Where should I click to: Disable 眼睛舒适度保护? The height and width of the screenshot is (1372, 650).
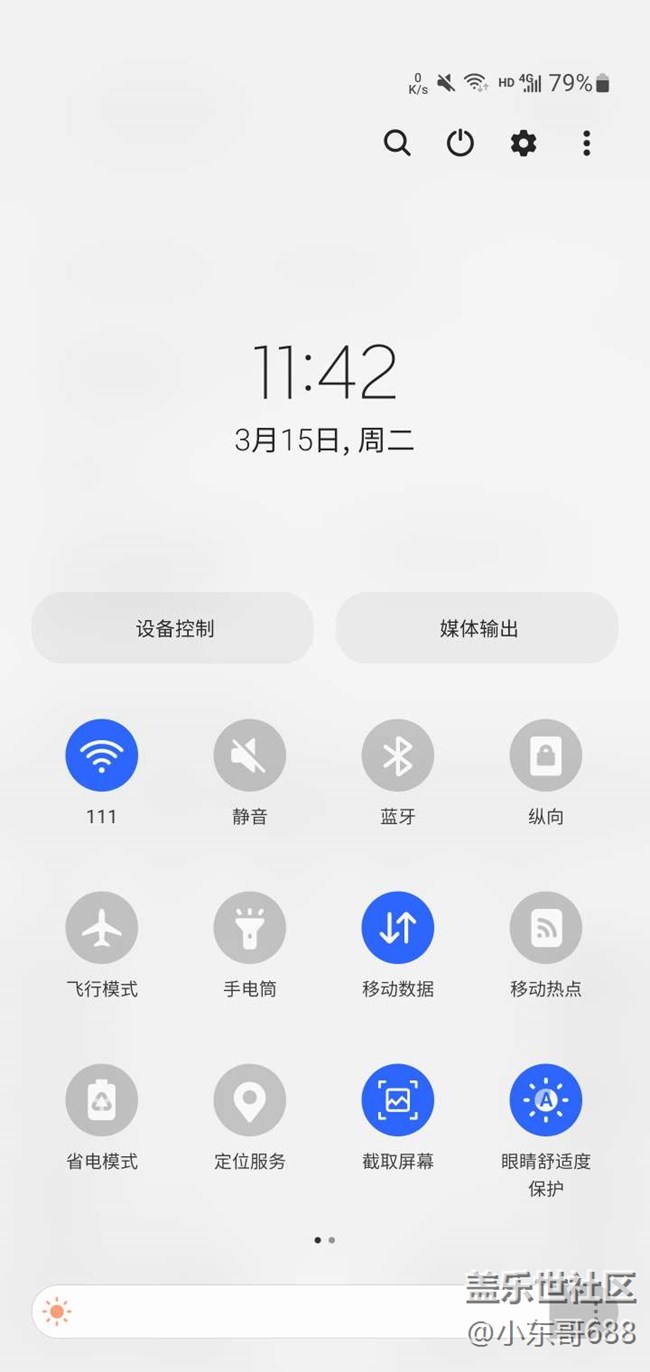coord(545,1100)
